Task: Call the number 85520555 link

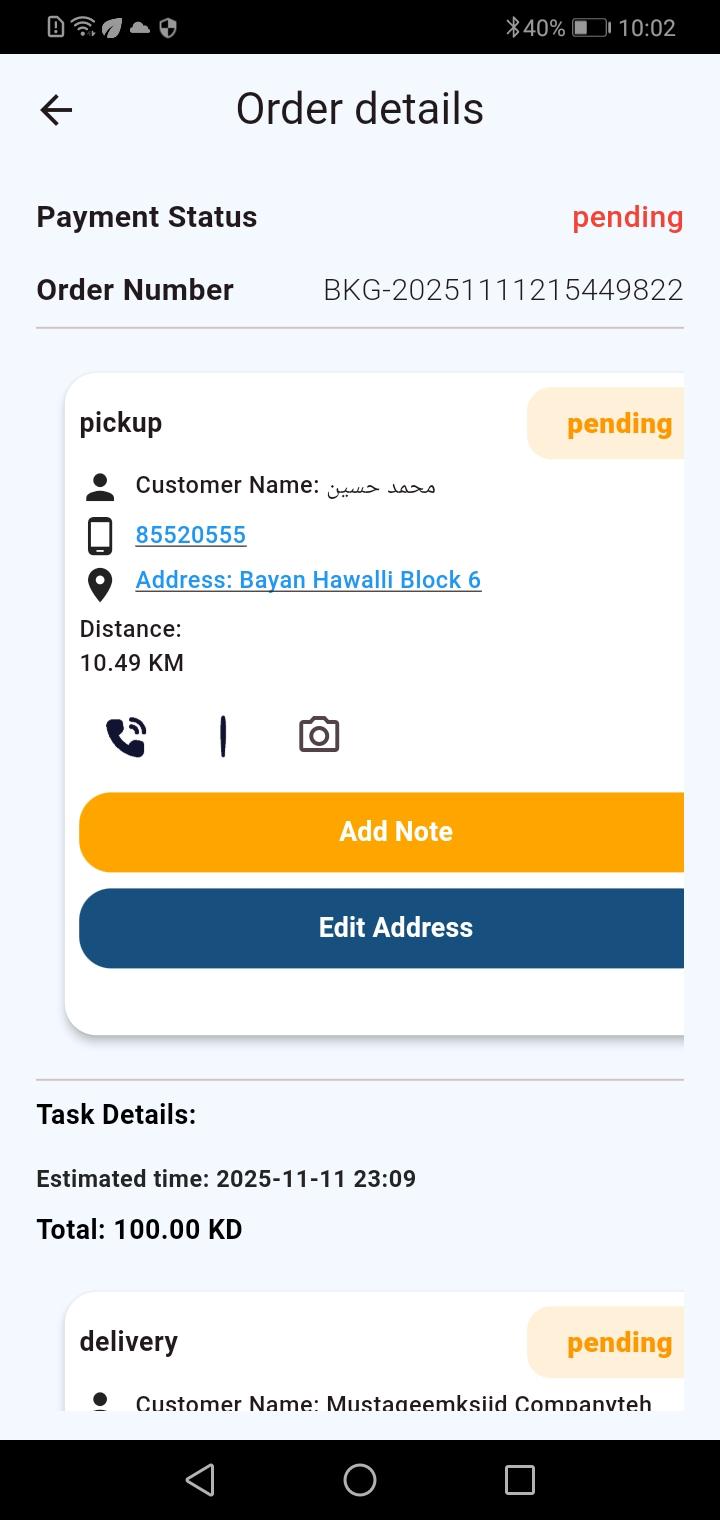Action: (x=190, y=534)
